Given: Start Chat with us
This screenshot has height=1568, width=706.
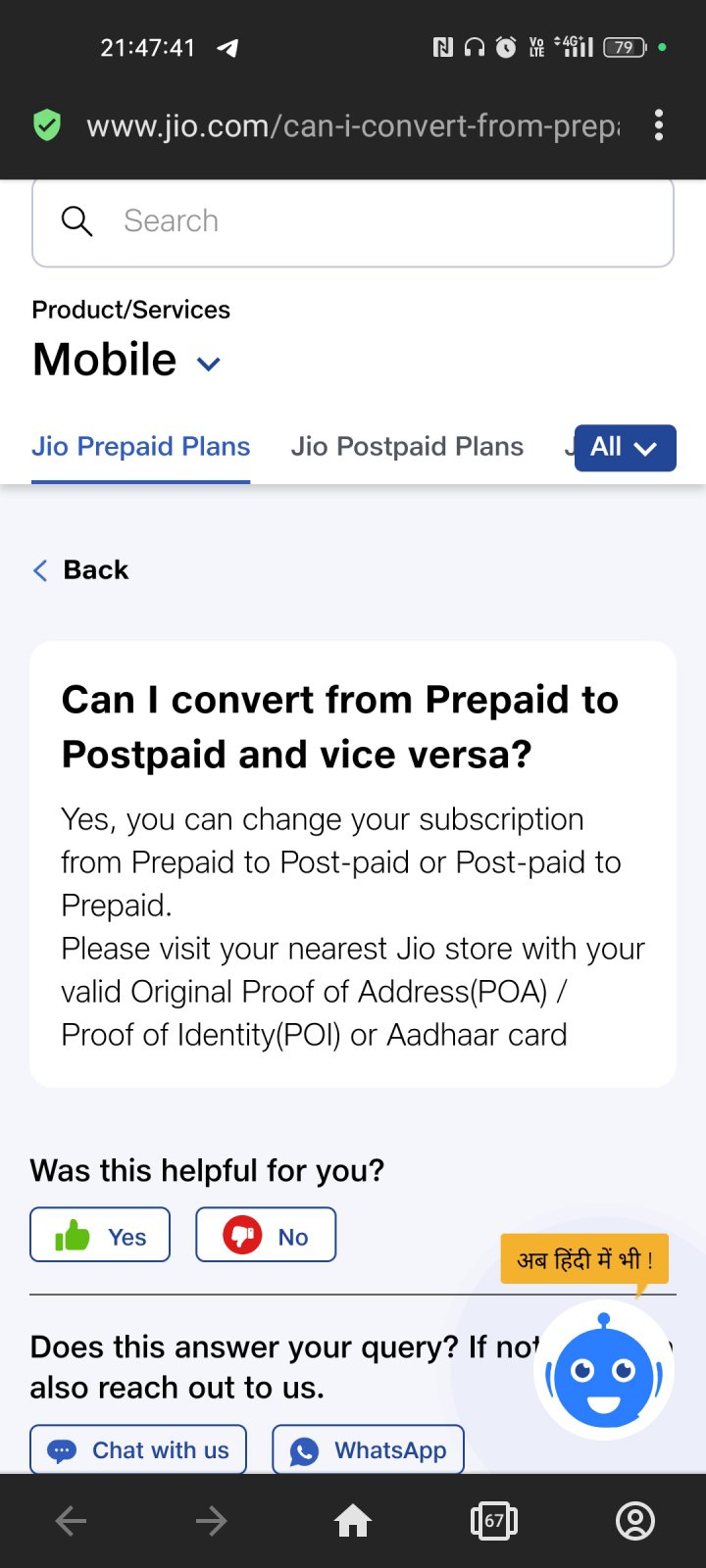Looking at the screenshot, I should (138, 1449).
